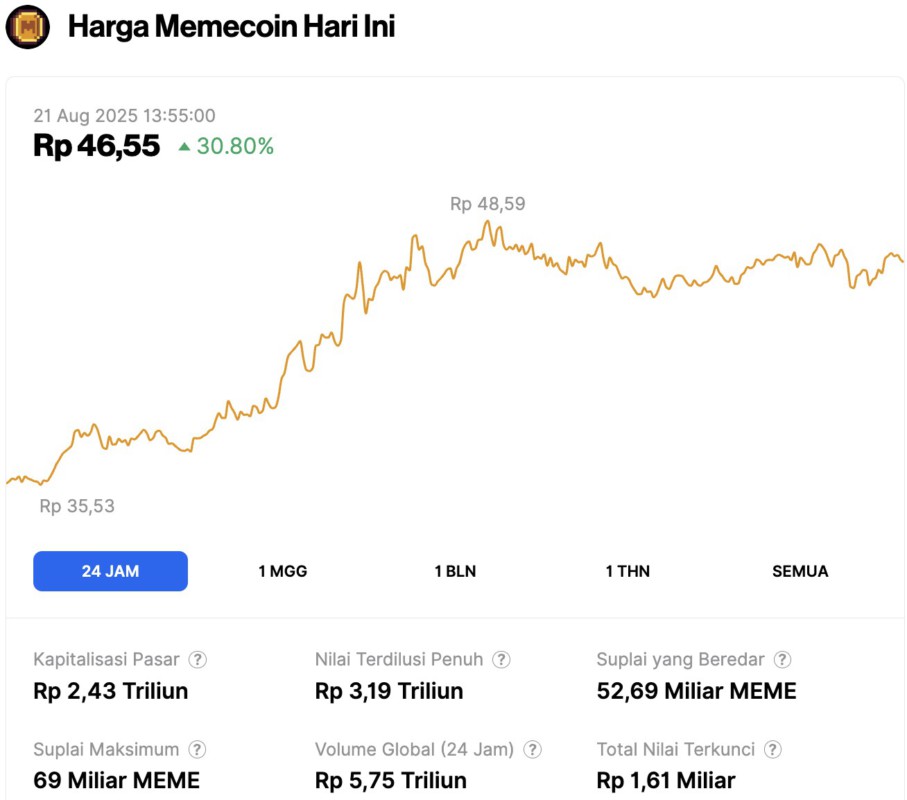The width and height of the screenshot is (907, 800).
Task: Show the 1 THN price chart
Action: point(627,571)
